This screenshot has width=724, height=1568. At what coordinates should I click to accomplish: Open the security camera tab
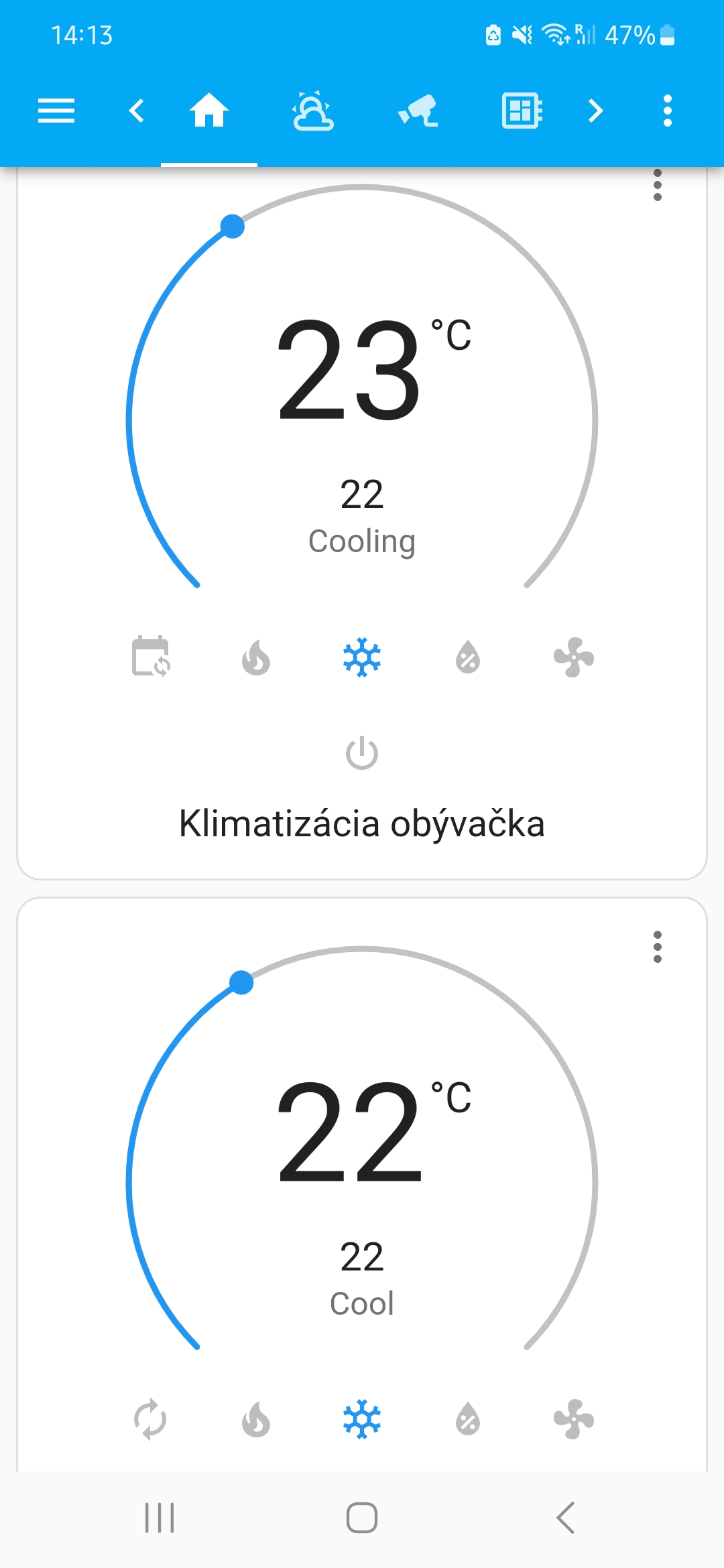pos(418,111)
